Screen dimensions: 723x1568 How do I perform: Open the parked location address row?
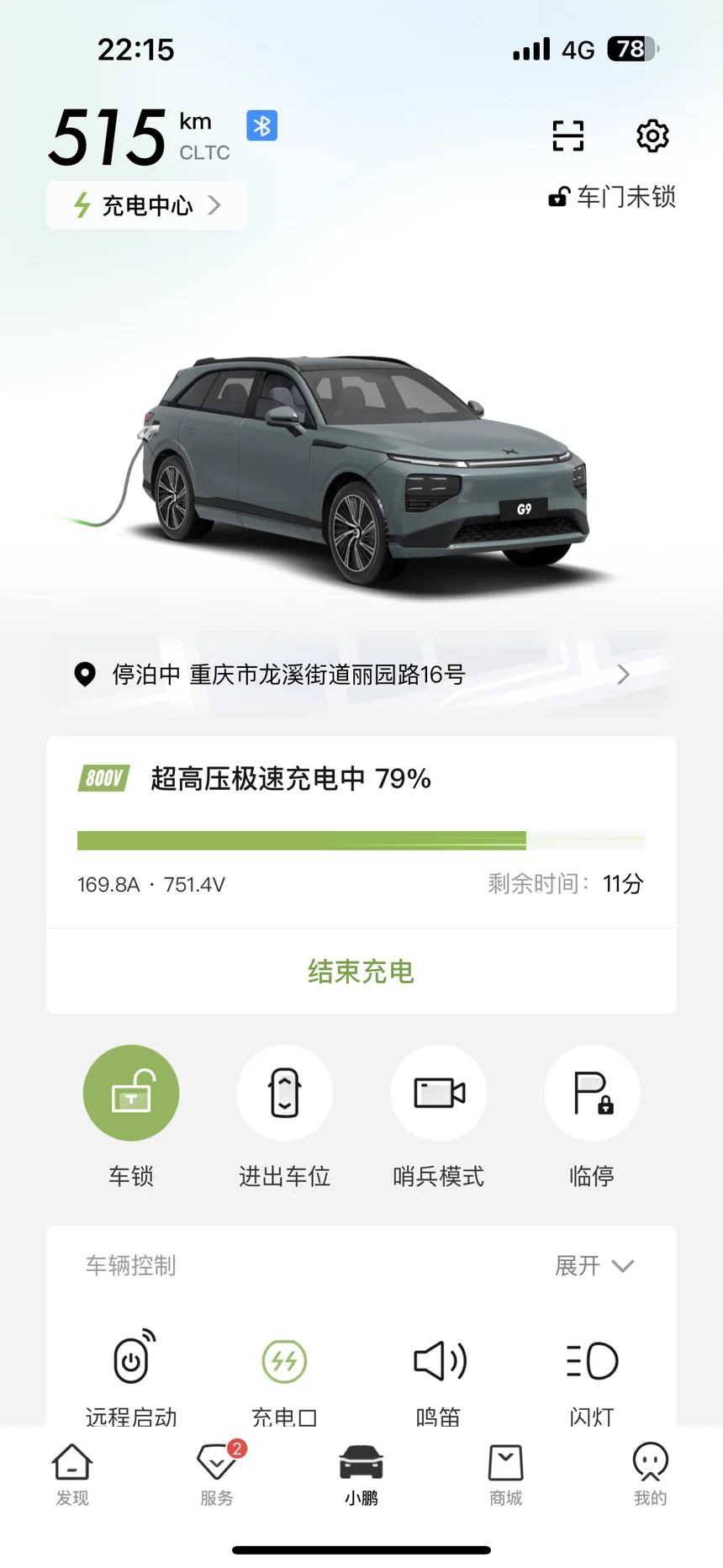click(x=361, y=675)
